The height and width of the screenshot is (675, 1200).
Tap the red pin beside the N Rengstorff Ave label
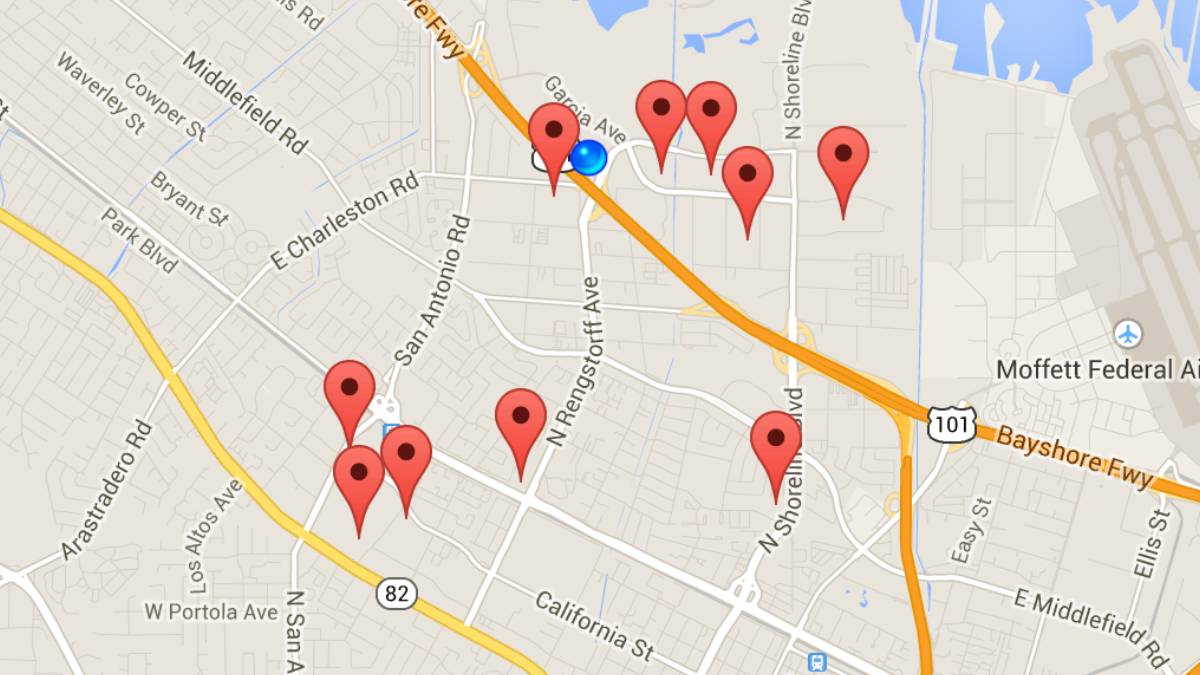click(521, 417)
